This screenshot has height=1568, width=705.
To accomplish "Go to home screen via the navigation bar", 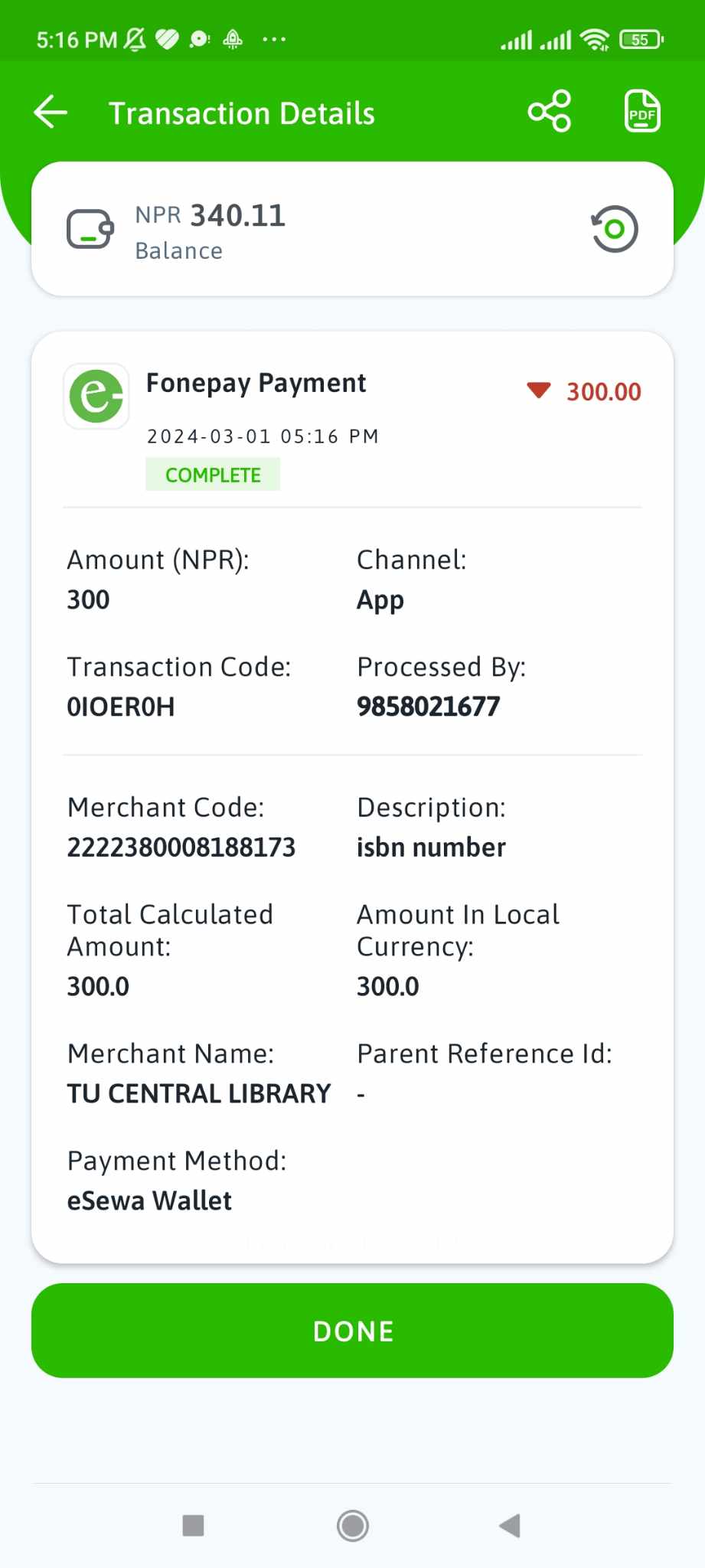I will pyautogui.click(x=353, y=1525).
